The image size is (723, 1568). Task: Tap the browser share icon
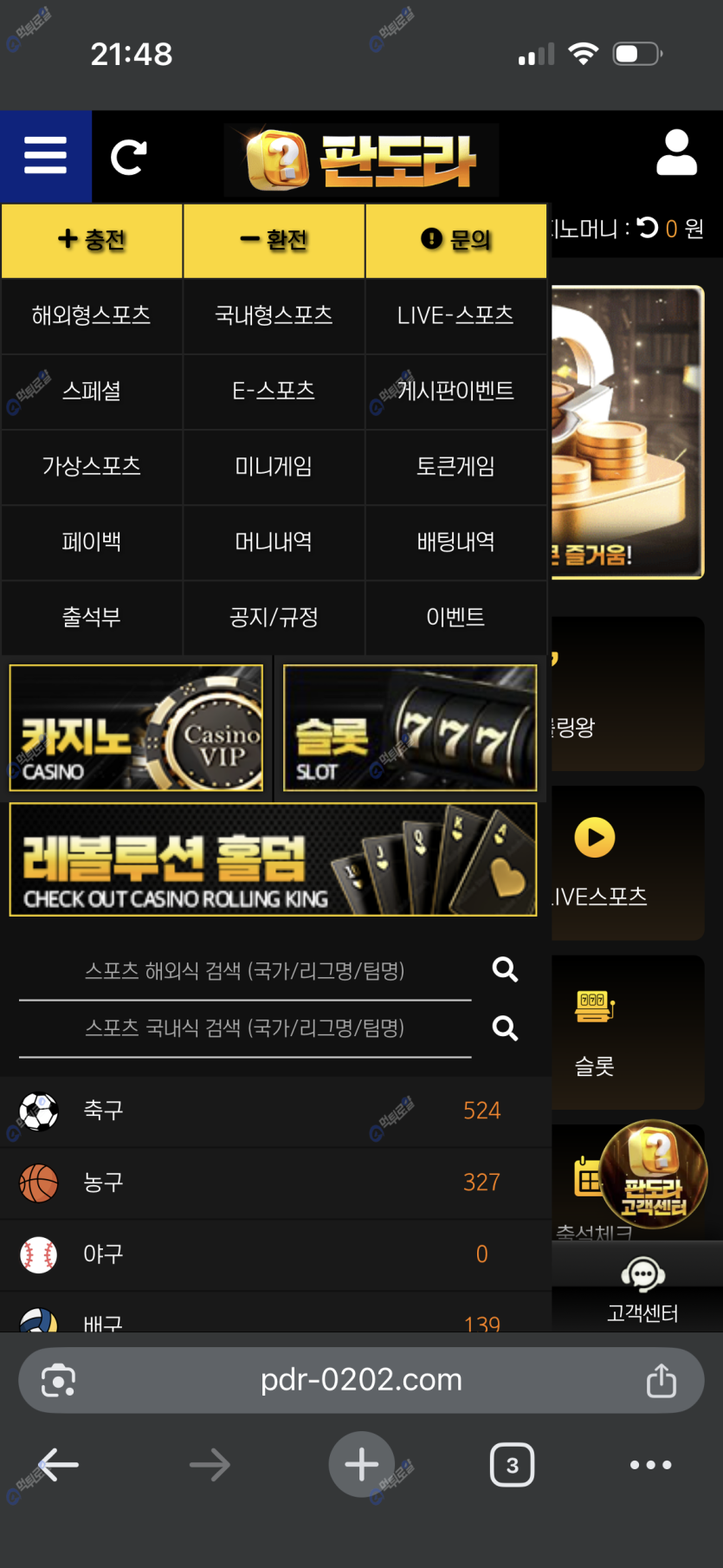click(662, 1380)
